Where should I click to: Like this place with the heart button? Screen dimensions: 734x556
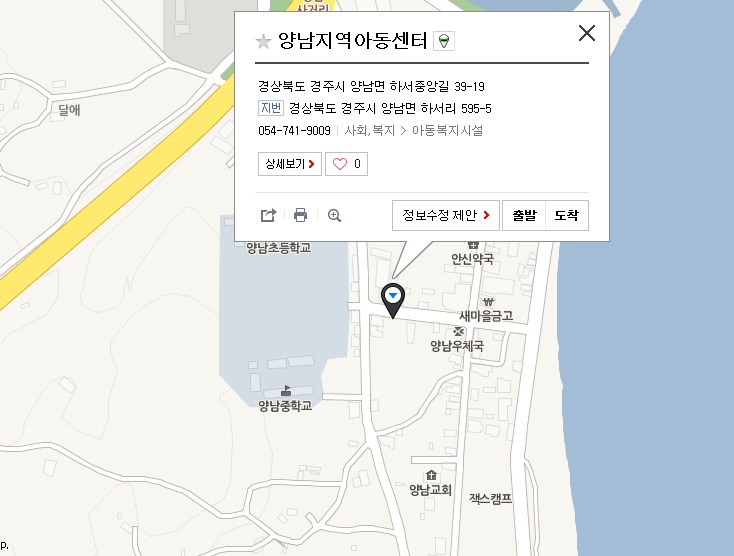click(346, 163)
